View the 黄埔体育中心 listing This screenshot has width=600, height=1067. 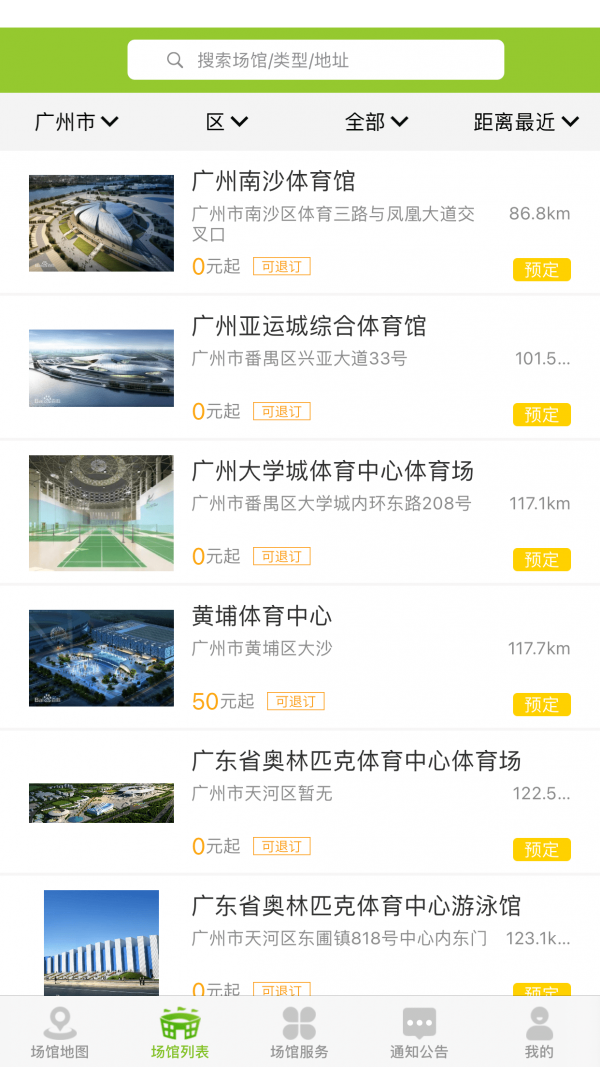pyautogui.click(x=262, y=617)
